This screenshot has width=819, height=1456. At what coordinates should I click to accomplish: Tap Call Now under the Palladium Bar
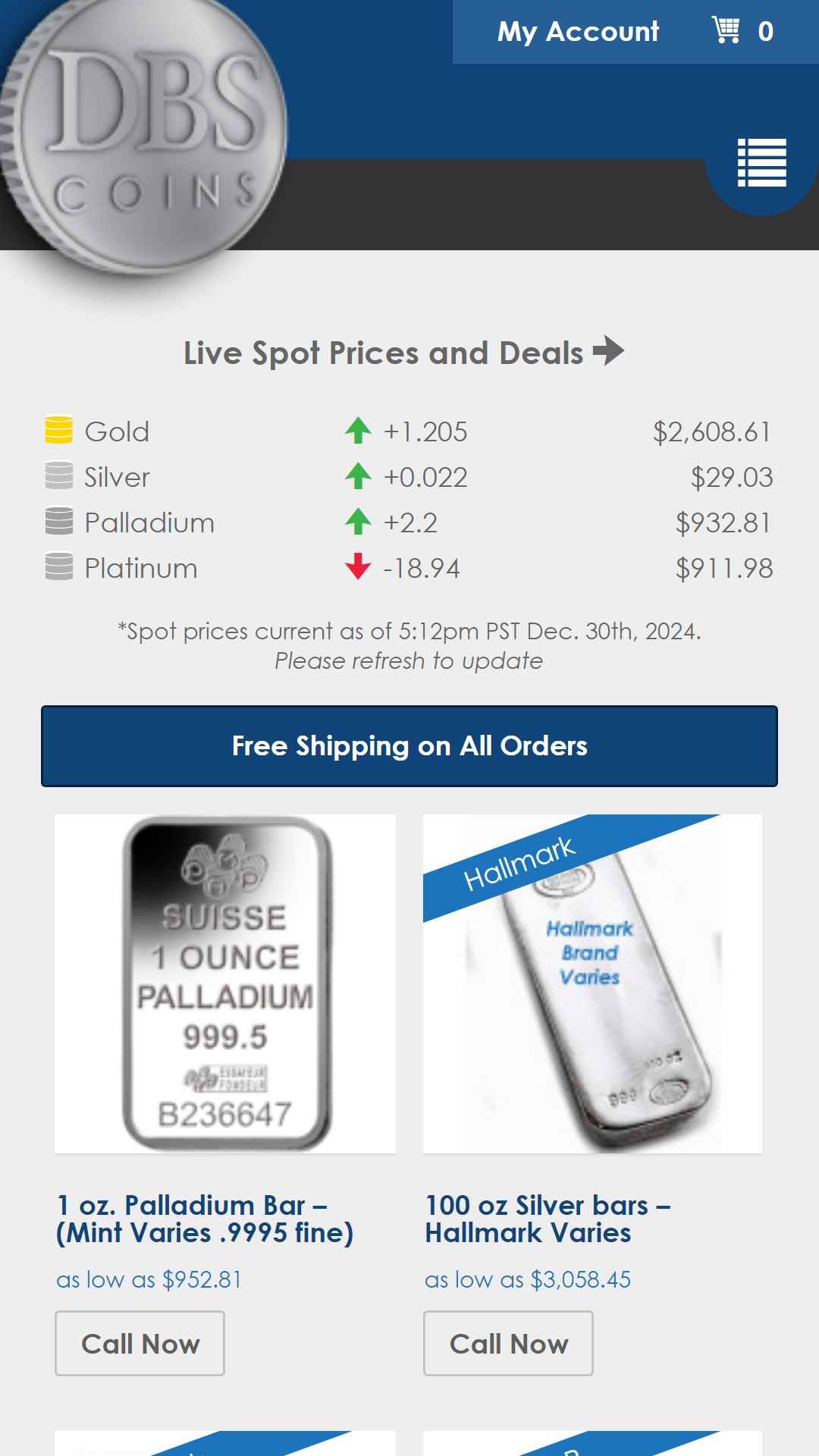point(140,1343)
